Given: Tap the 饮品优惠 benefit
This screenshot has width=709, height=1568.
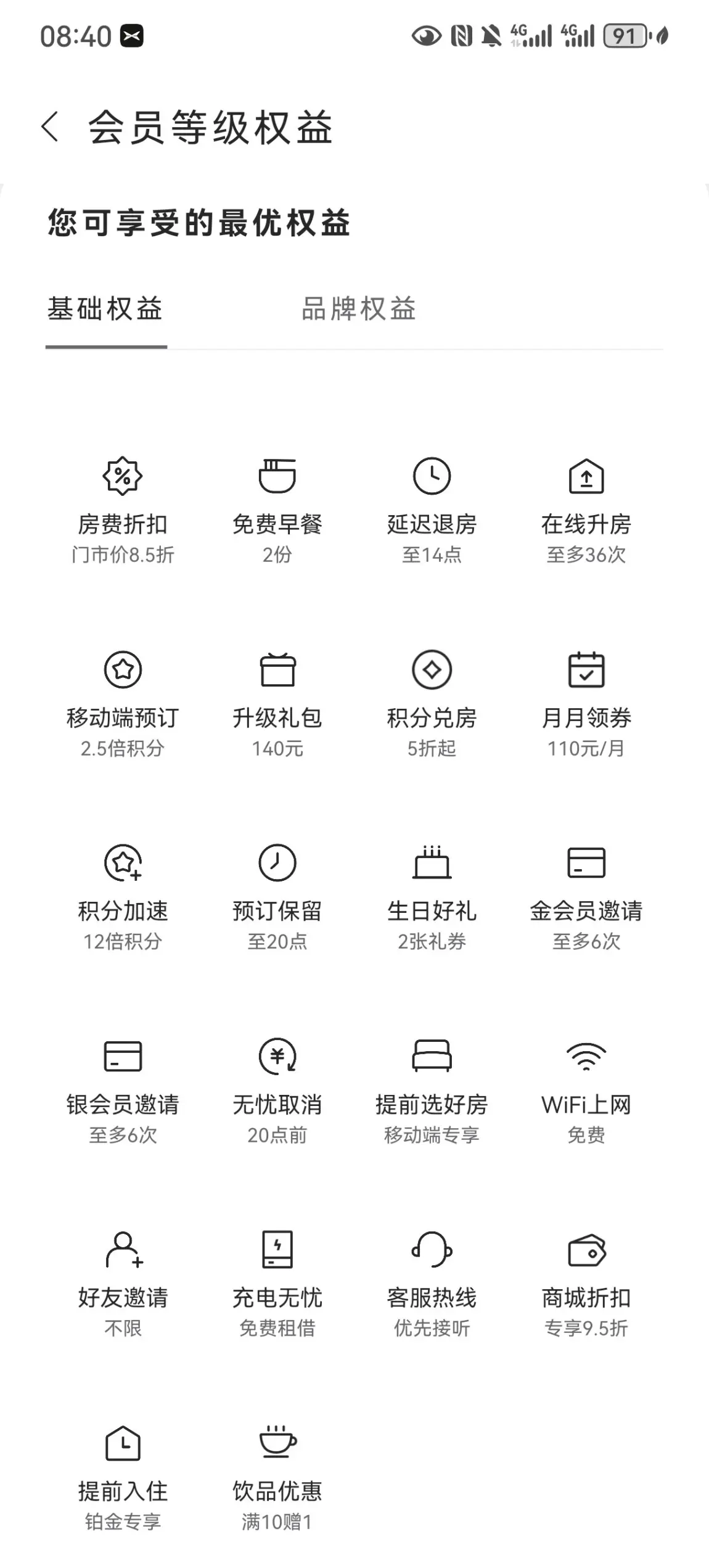Looking at the screenshot, I should coord(277,1477).
